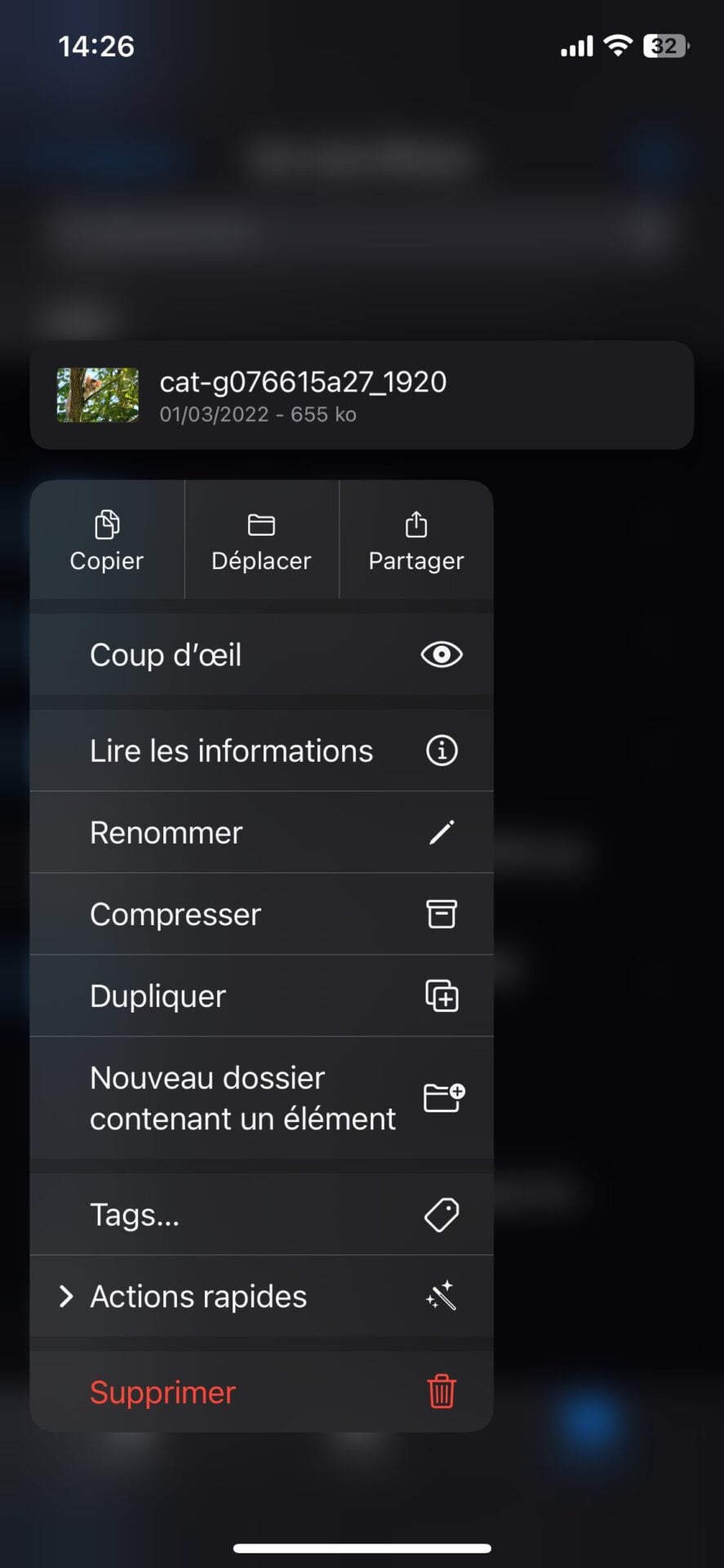The height and width of the screenshot is (1568, 724).
Task: Open the Tags… option
Action: (261, 1214)
